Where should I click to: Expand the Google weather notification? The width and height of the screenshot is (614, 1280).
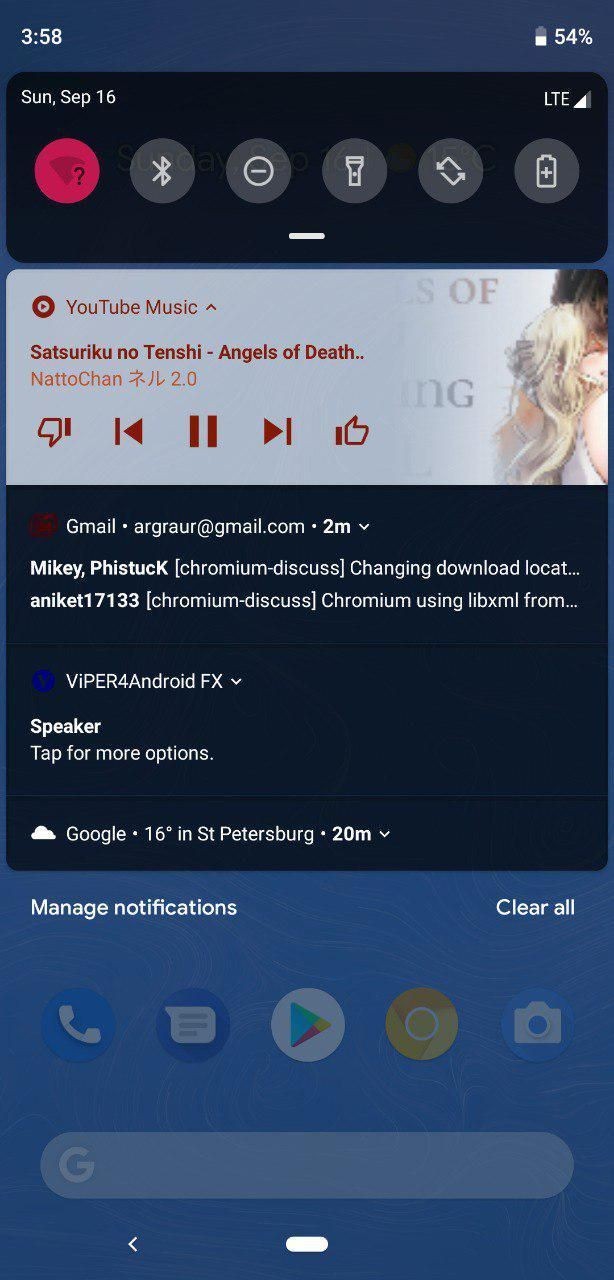point(385,834)
